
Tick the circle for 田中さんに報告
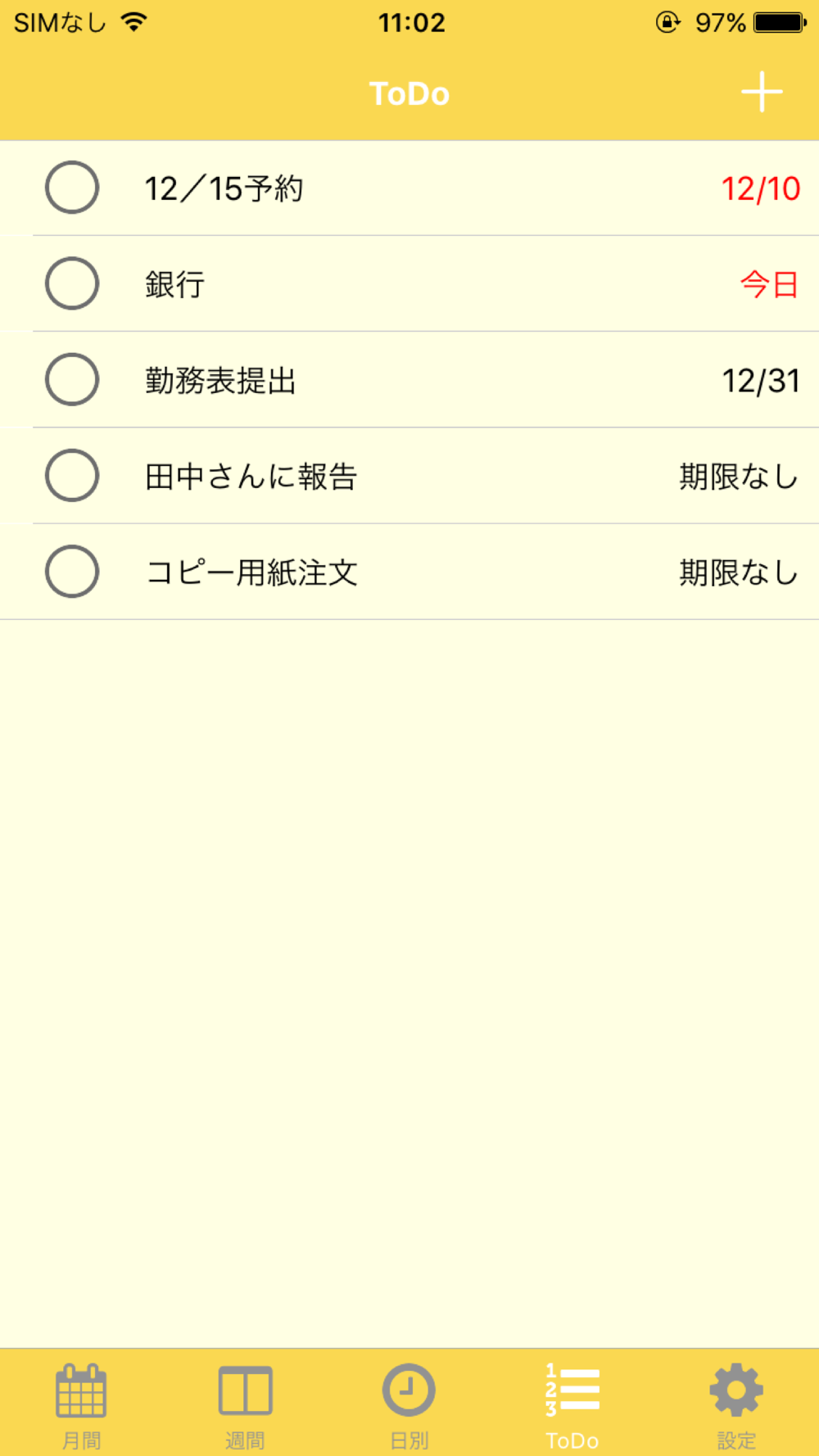72,475
